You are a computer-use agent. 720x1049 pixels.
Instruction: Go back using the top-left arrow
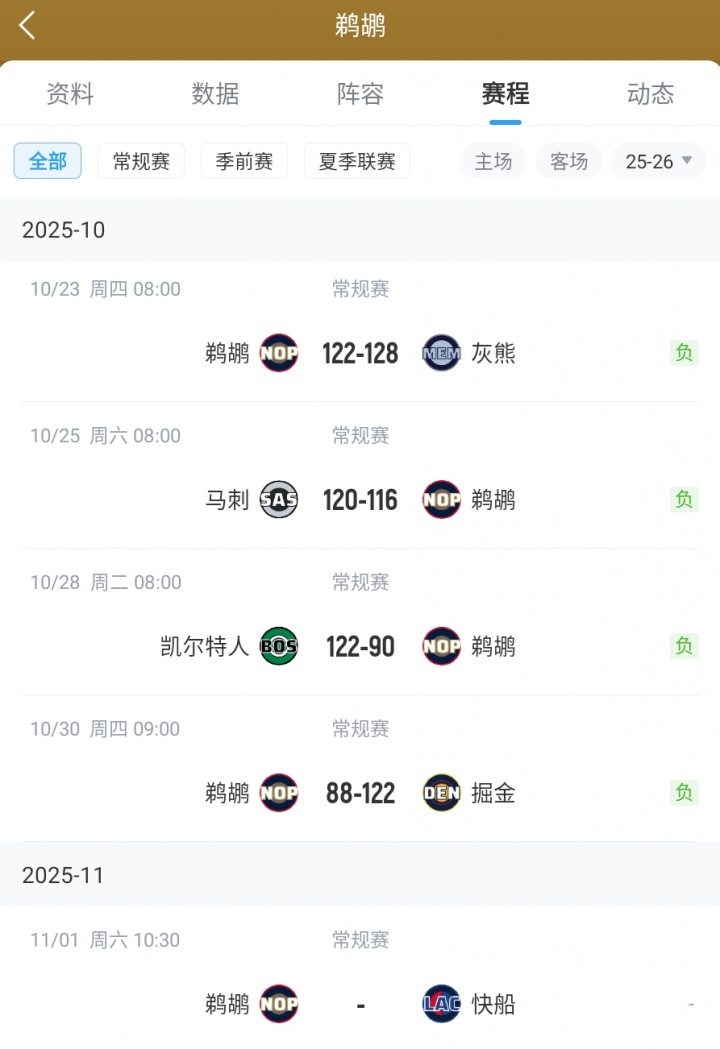[27, 26]
